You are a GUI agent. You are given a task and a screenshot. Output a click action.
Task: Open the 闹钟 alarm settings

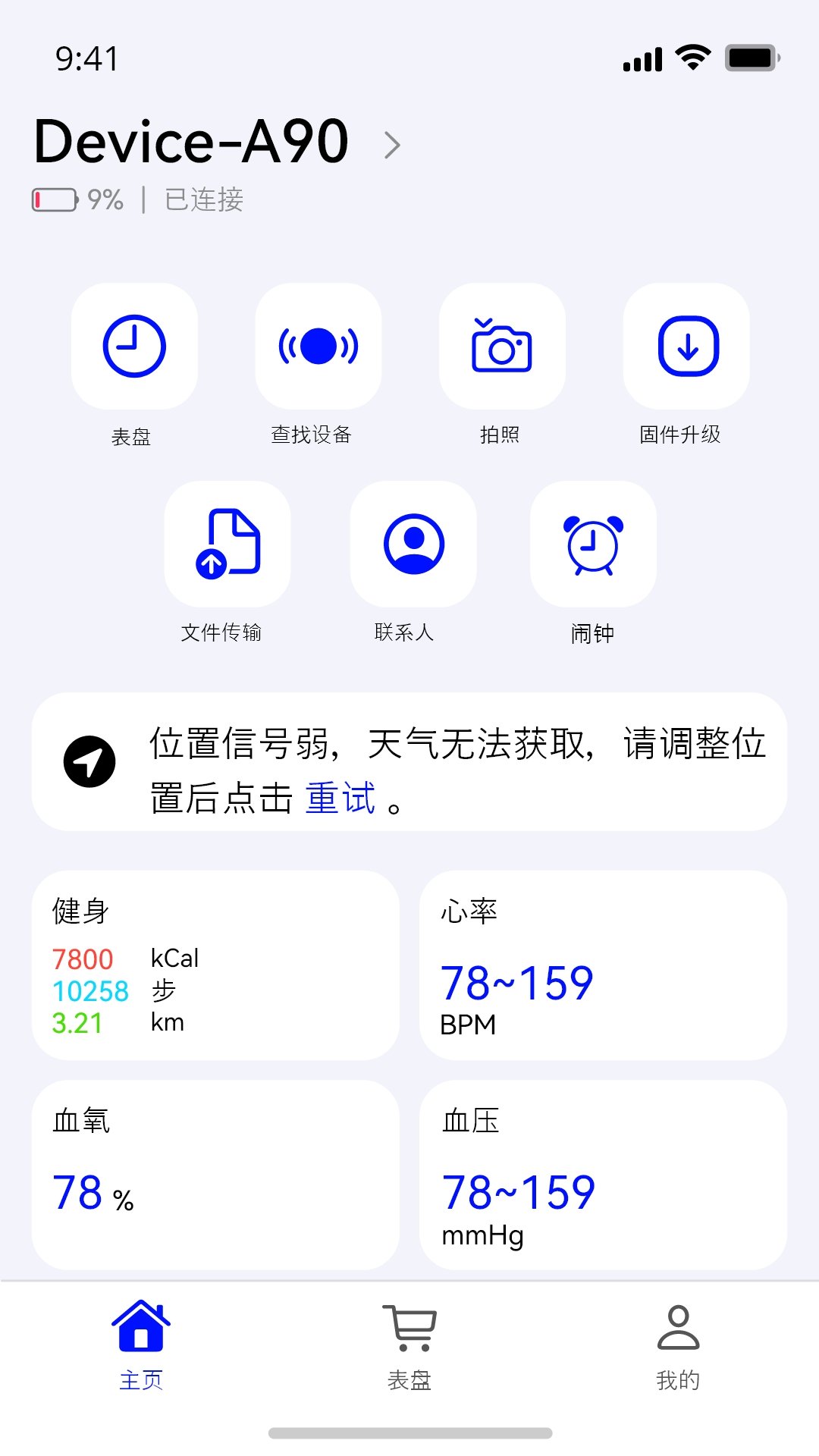[x=593, y=544]
